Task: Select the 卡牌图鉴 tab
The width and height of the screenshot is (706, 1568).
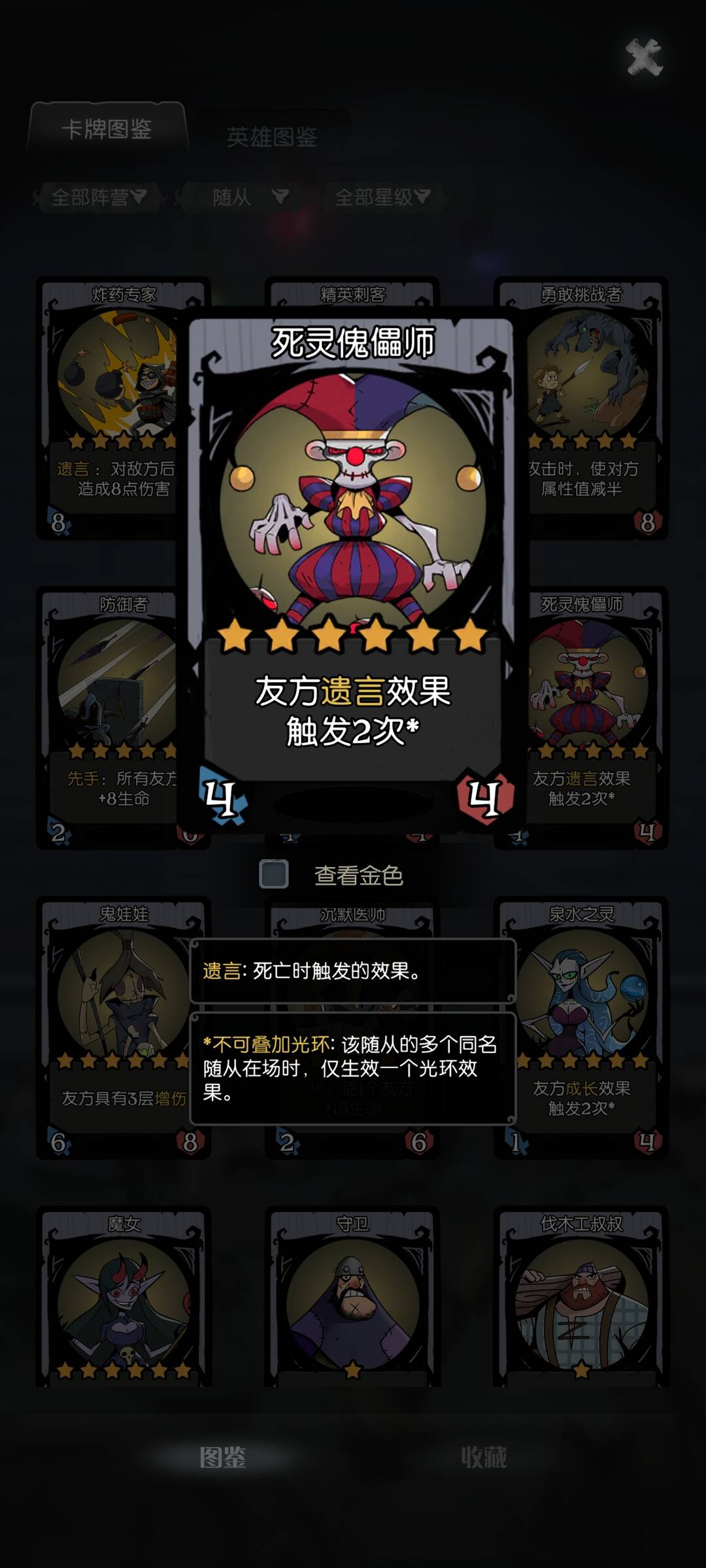Action: coord(107,129)
